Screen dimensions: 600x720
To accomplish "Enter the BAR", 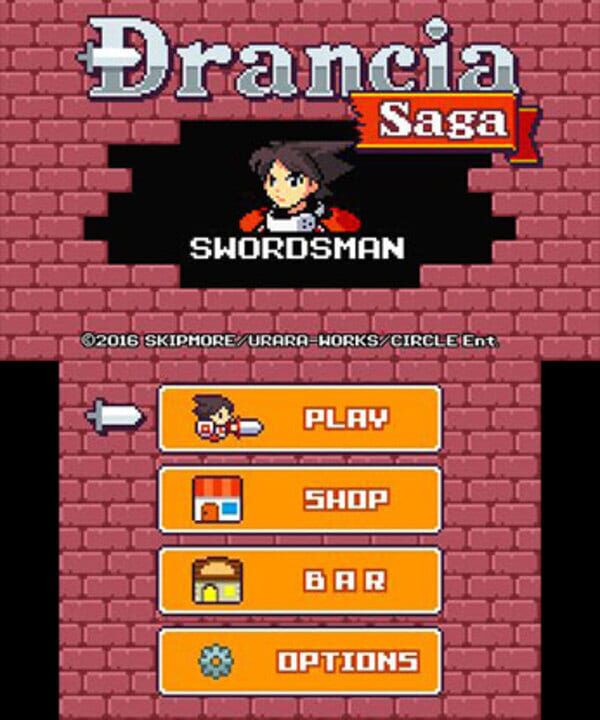I will pos(299,580).
